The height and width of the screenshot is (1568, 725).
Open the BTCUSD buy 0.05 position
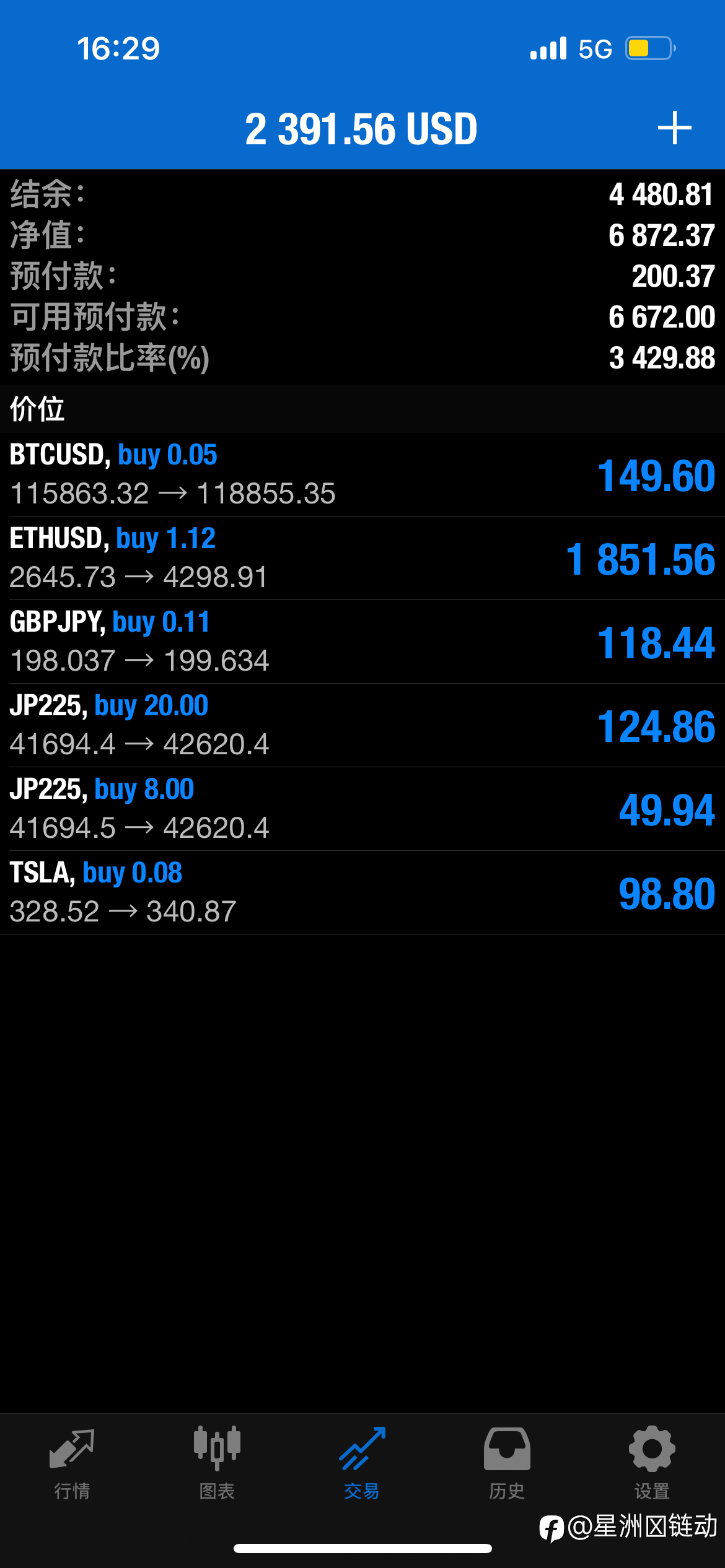coord(362,474)
